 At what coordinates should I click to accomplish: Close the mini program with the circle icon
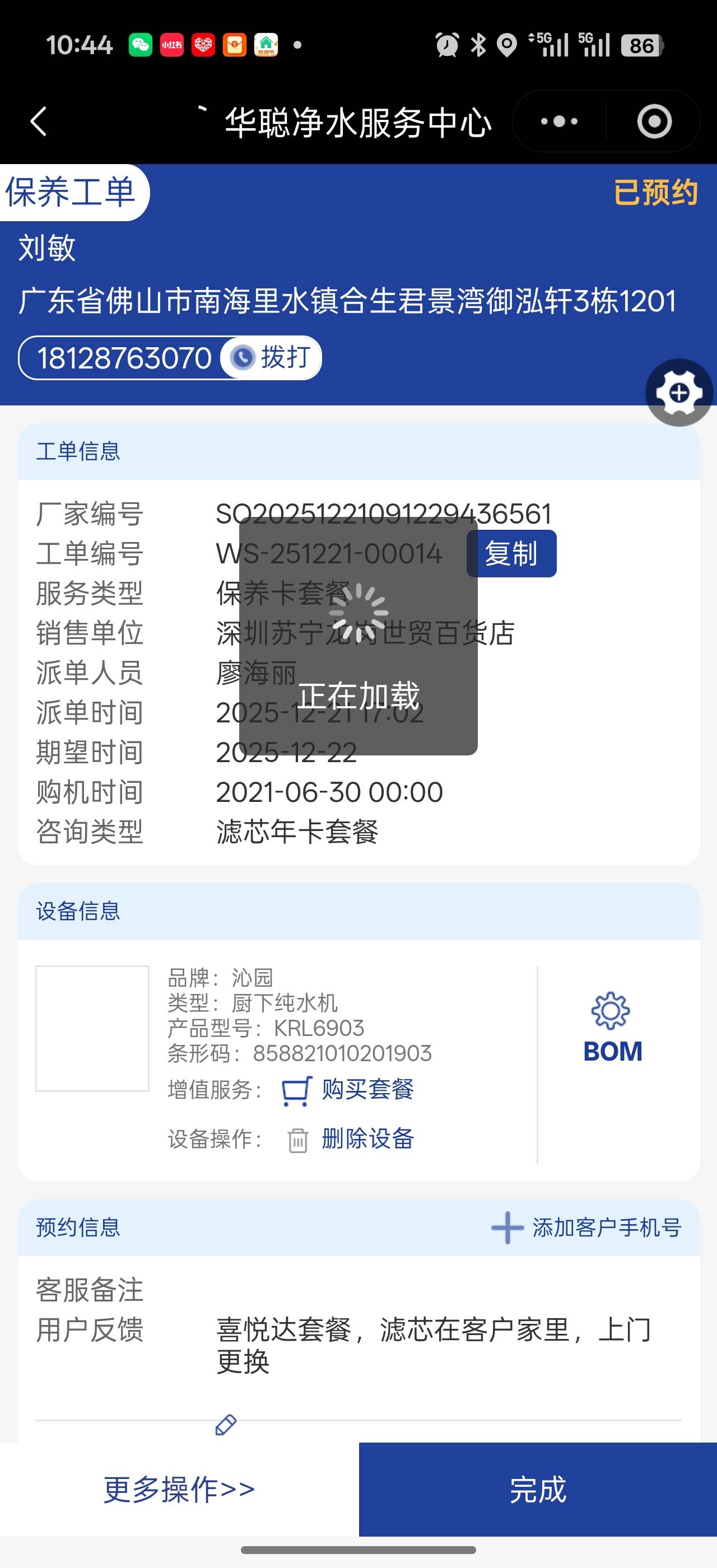[x=654, y=121]
